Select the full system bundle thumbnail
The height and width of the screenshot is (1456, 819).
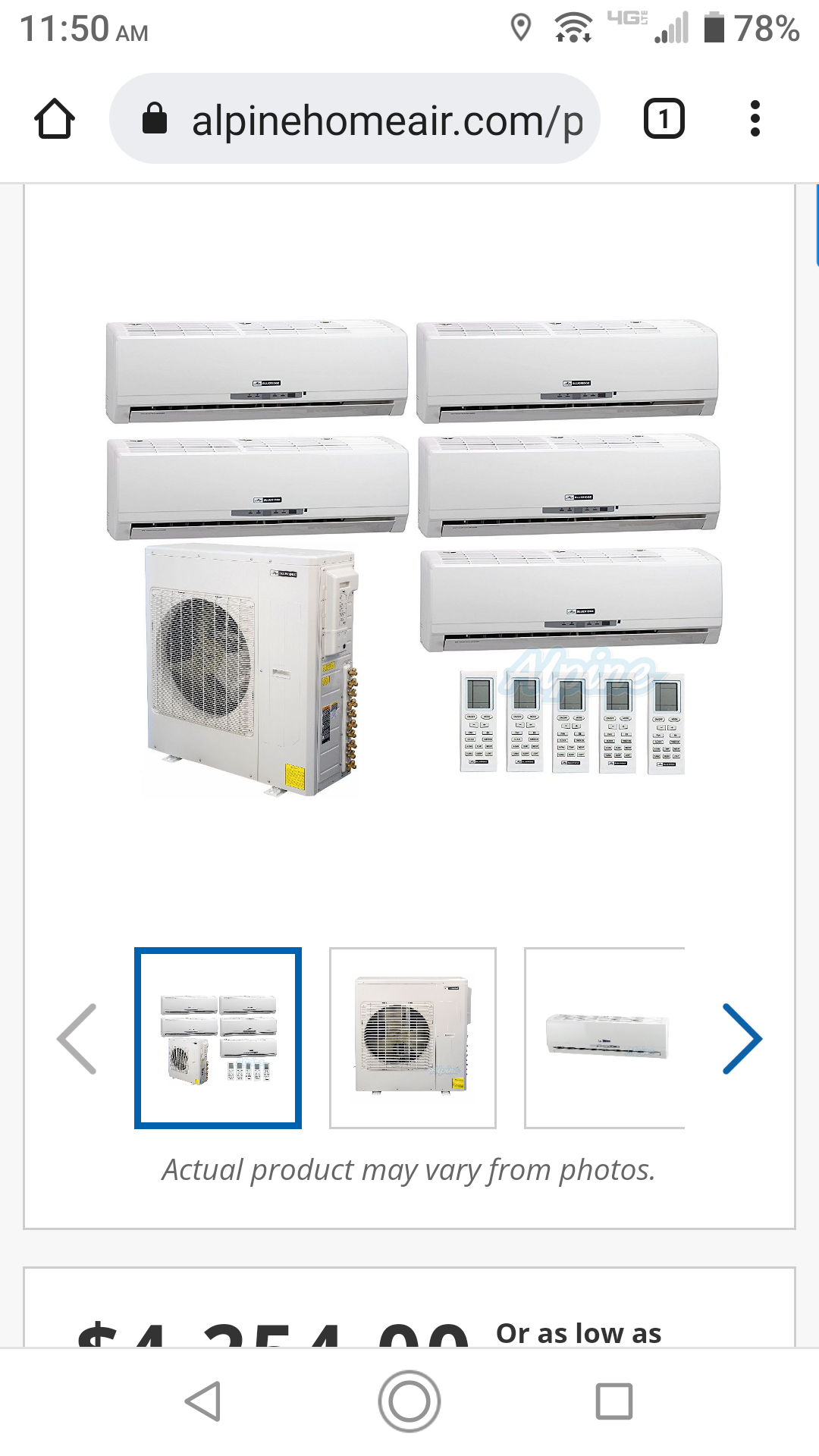pos(218,1038)
